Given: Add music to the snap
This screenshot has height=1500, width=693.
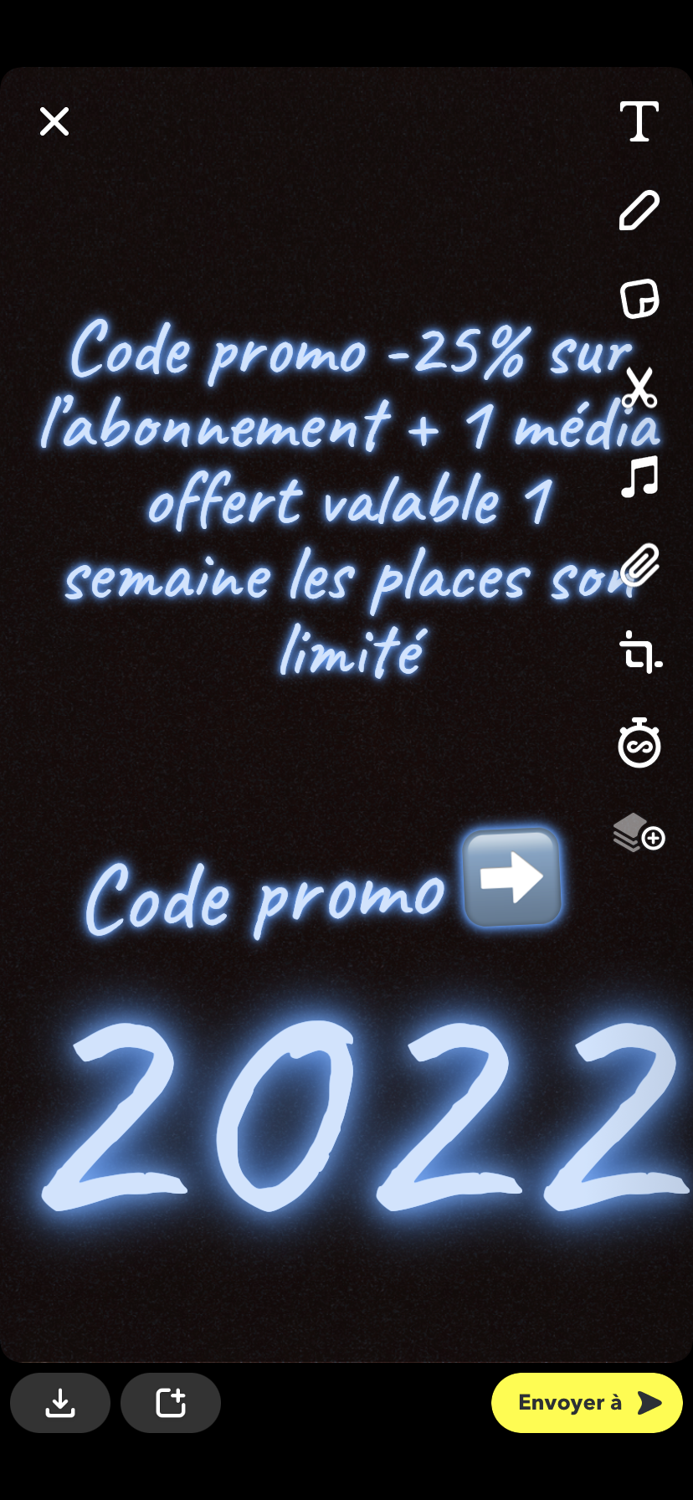Looking at the screenshot, I should click(639, 477).
